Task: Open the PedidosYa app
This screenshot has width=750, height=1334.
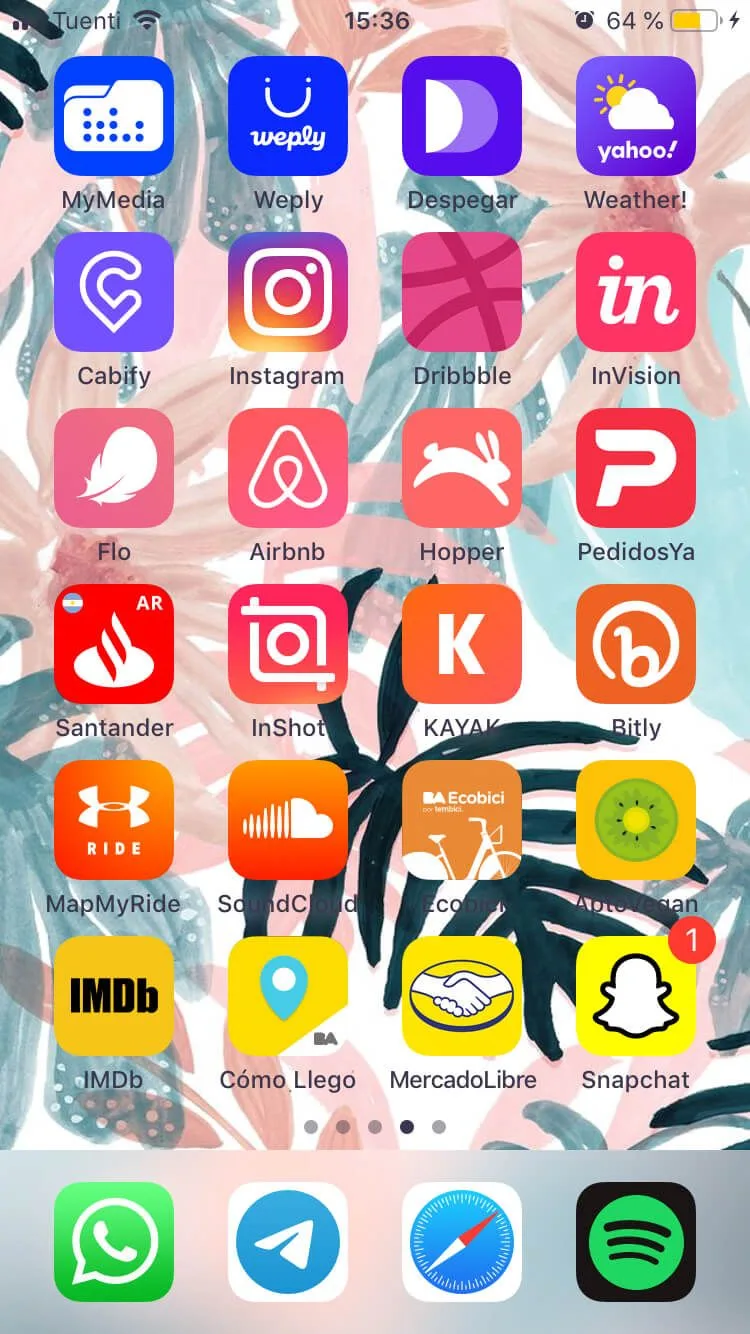Action: point(636,468)
